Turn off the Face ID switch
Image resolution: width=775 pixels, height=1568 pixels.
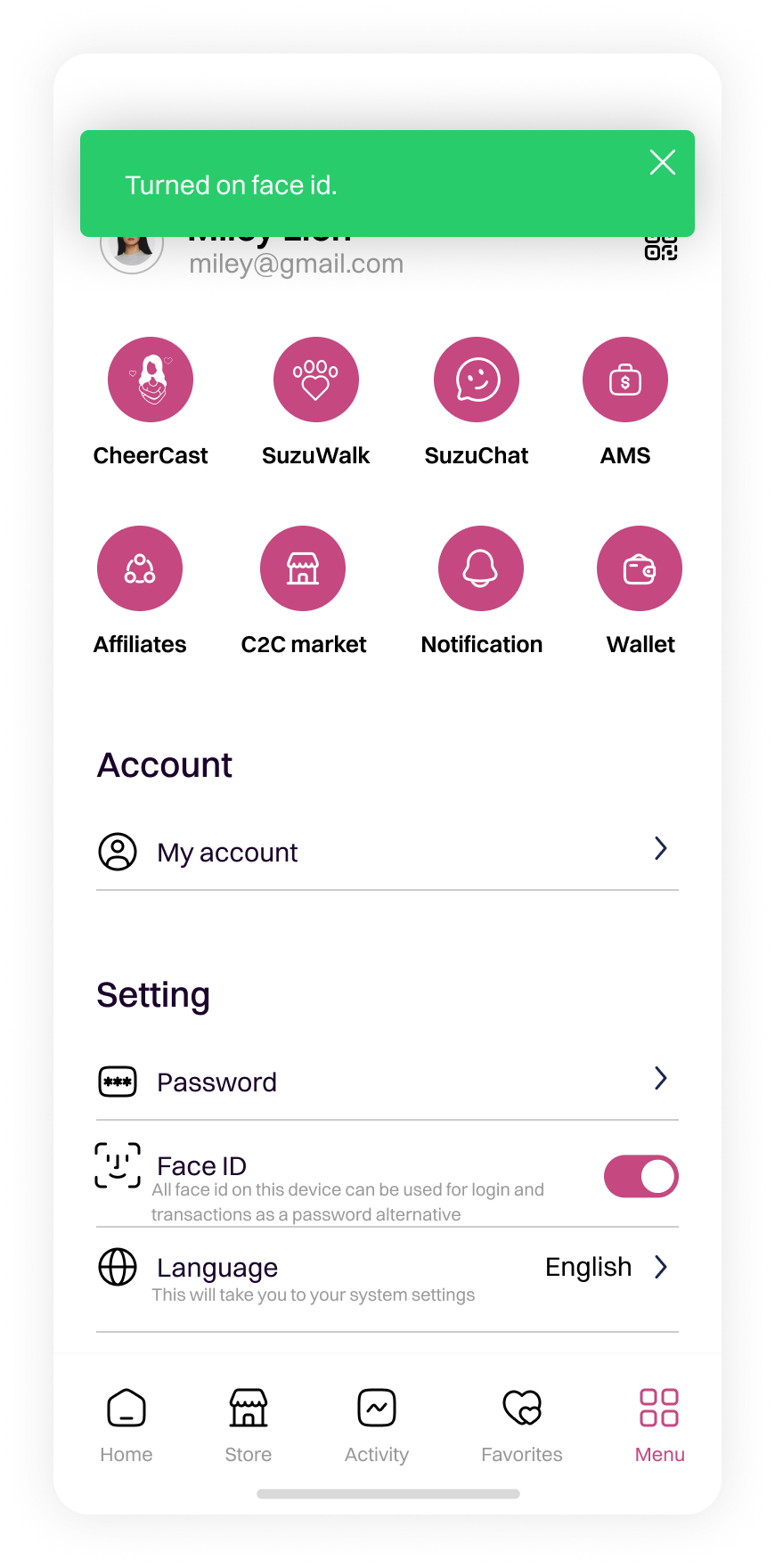coord(640,1176)
